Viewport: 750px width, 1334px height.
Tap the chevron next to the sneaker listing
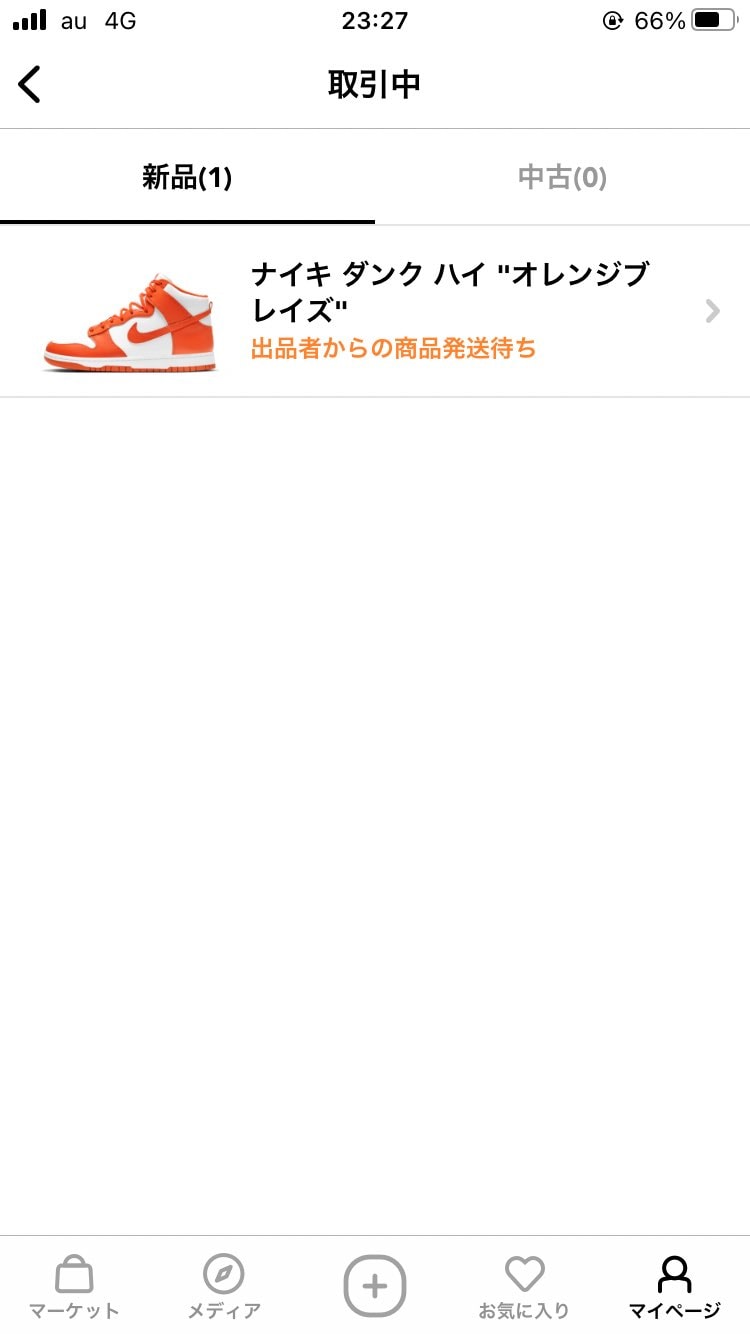[711, 311]
